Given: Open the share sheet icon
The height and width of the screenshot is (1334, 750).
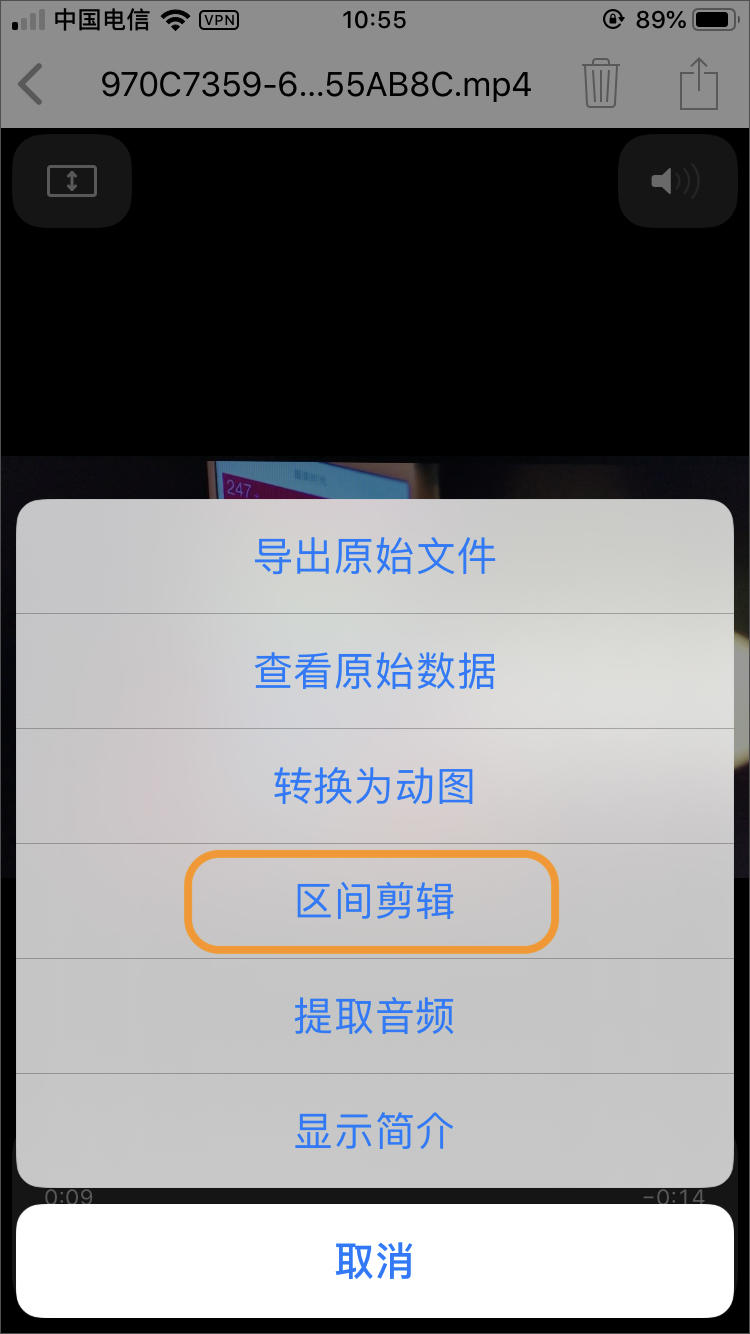Looking at the screenshot, I should click(x=699, y=84).
